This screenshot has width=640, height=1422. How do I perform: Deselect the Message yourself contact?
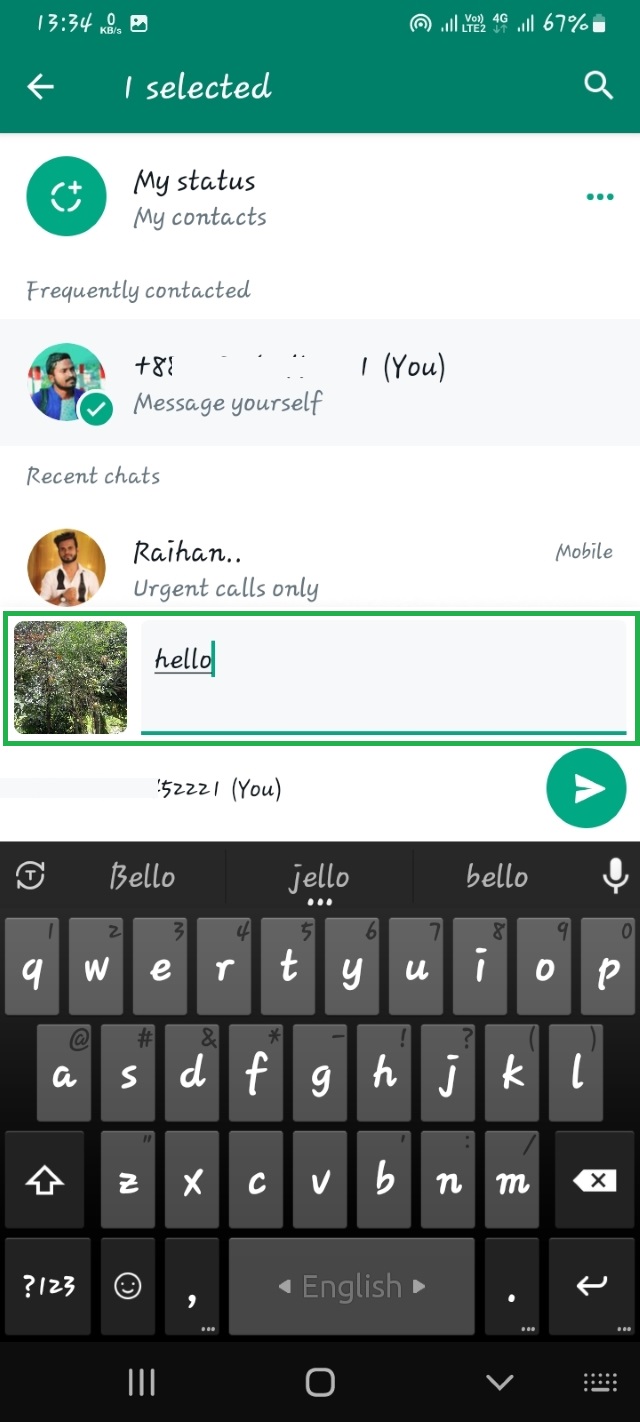click(x=280, y=384)
